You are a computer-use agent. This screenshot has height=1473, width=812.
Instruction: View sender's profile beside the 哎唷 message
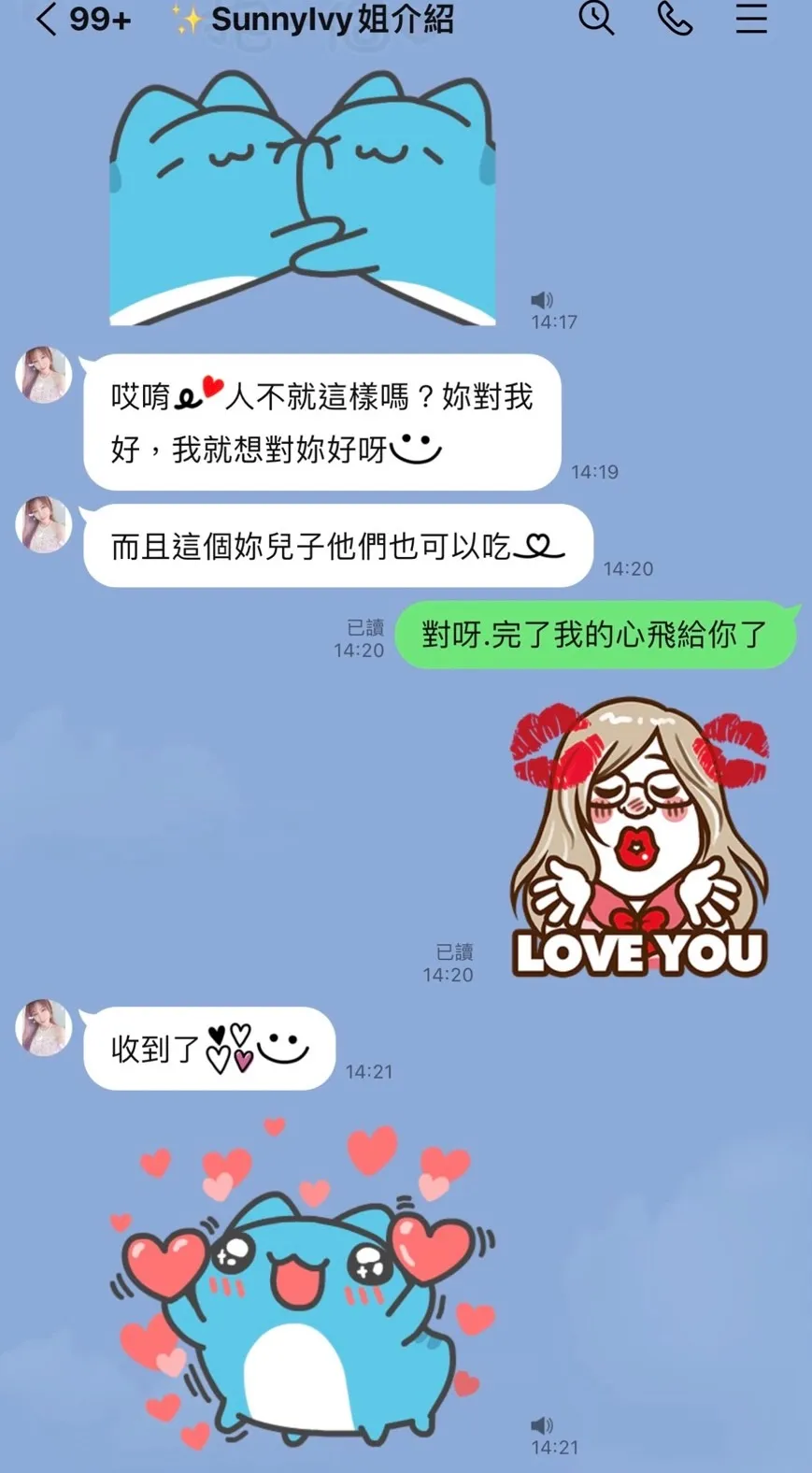point(44,375)
